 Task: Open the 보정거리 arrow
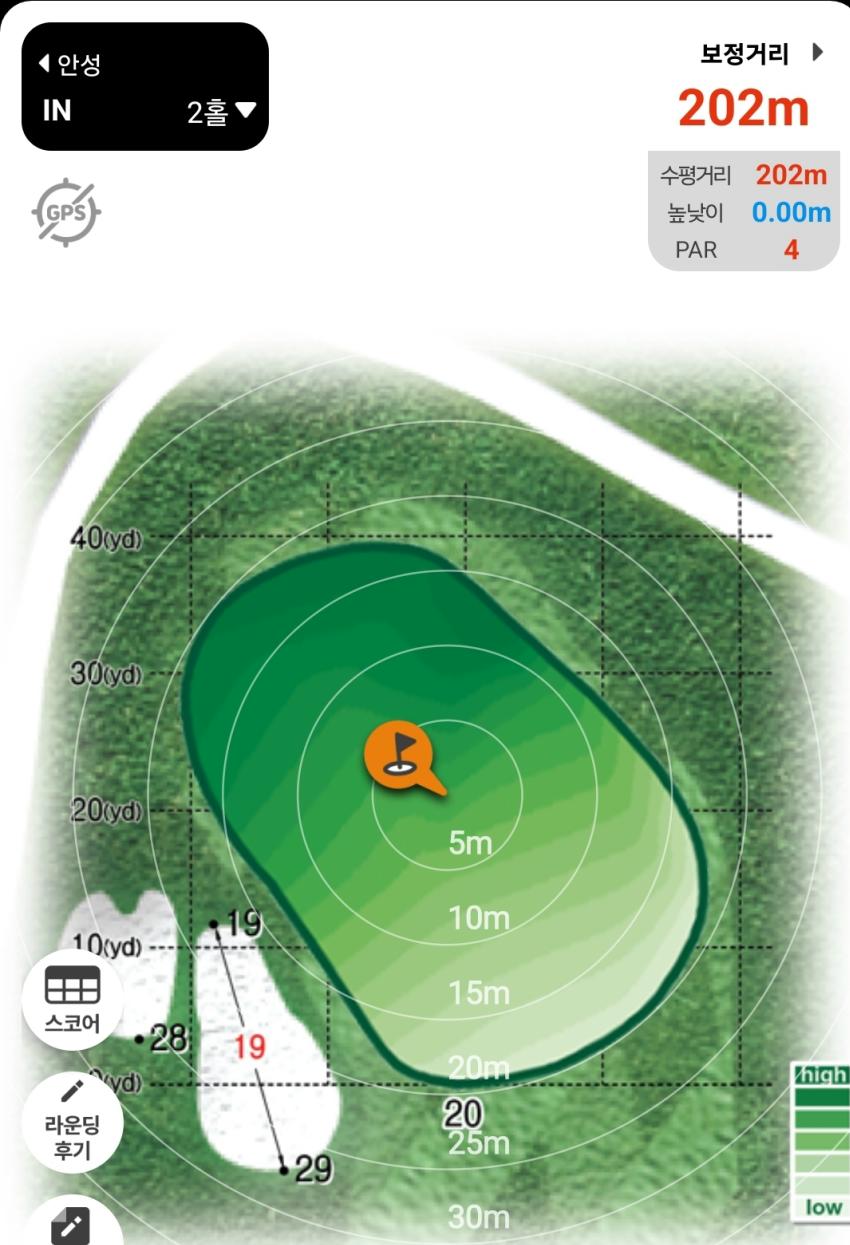(817, 53)
